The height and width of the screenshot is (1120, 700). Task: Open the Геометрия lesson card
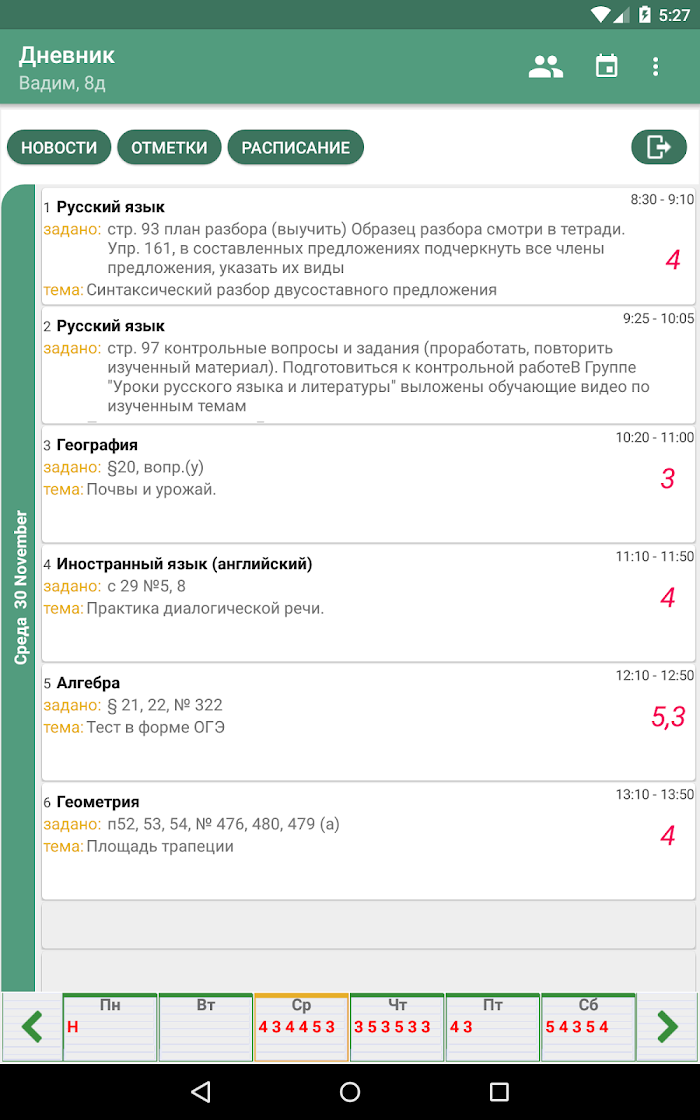point(369,841)
